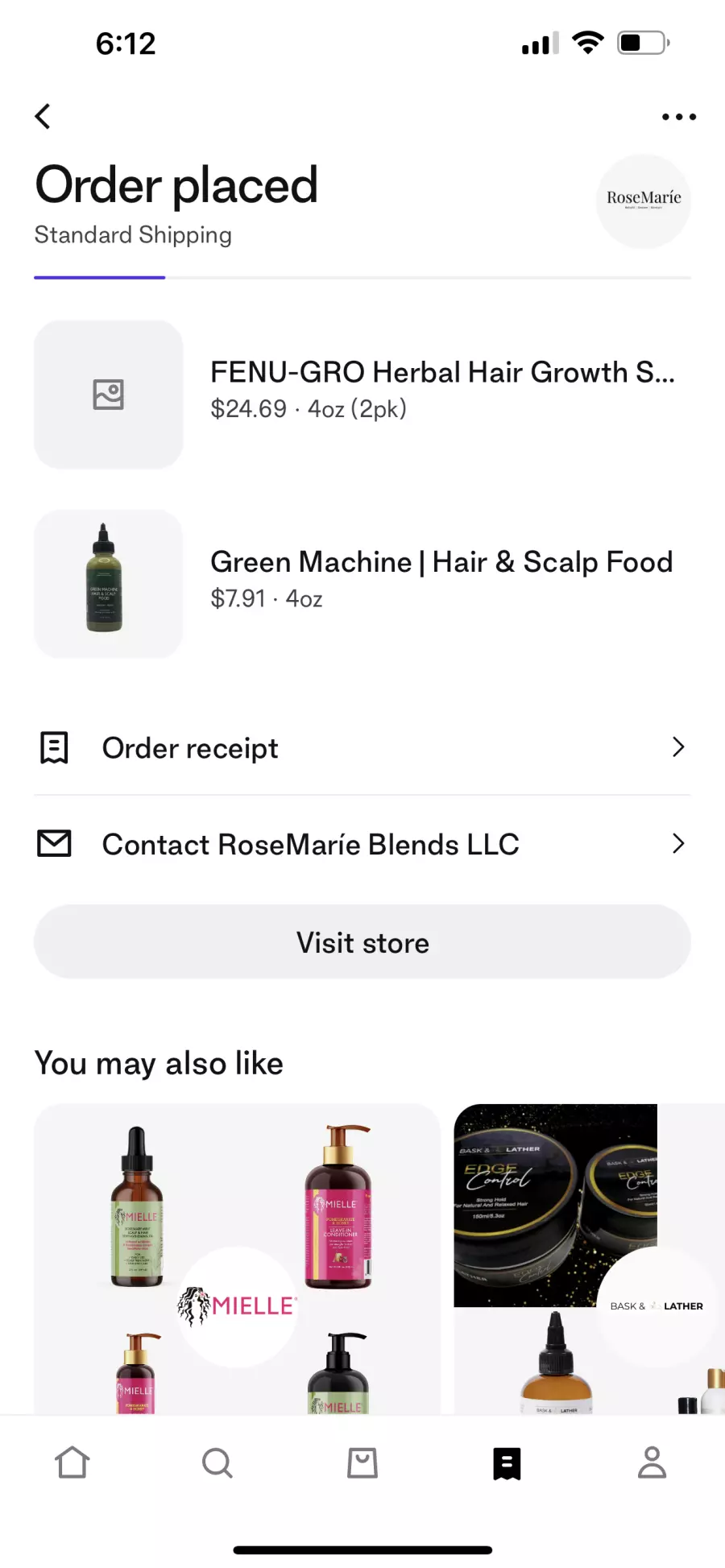Open FENU-GRO Herbal Hair Growth item

(362, 395)
